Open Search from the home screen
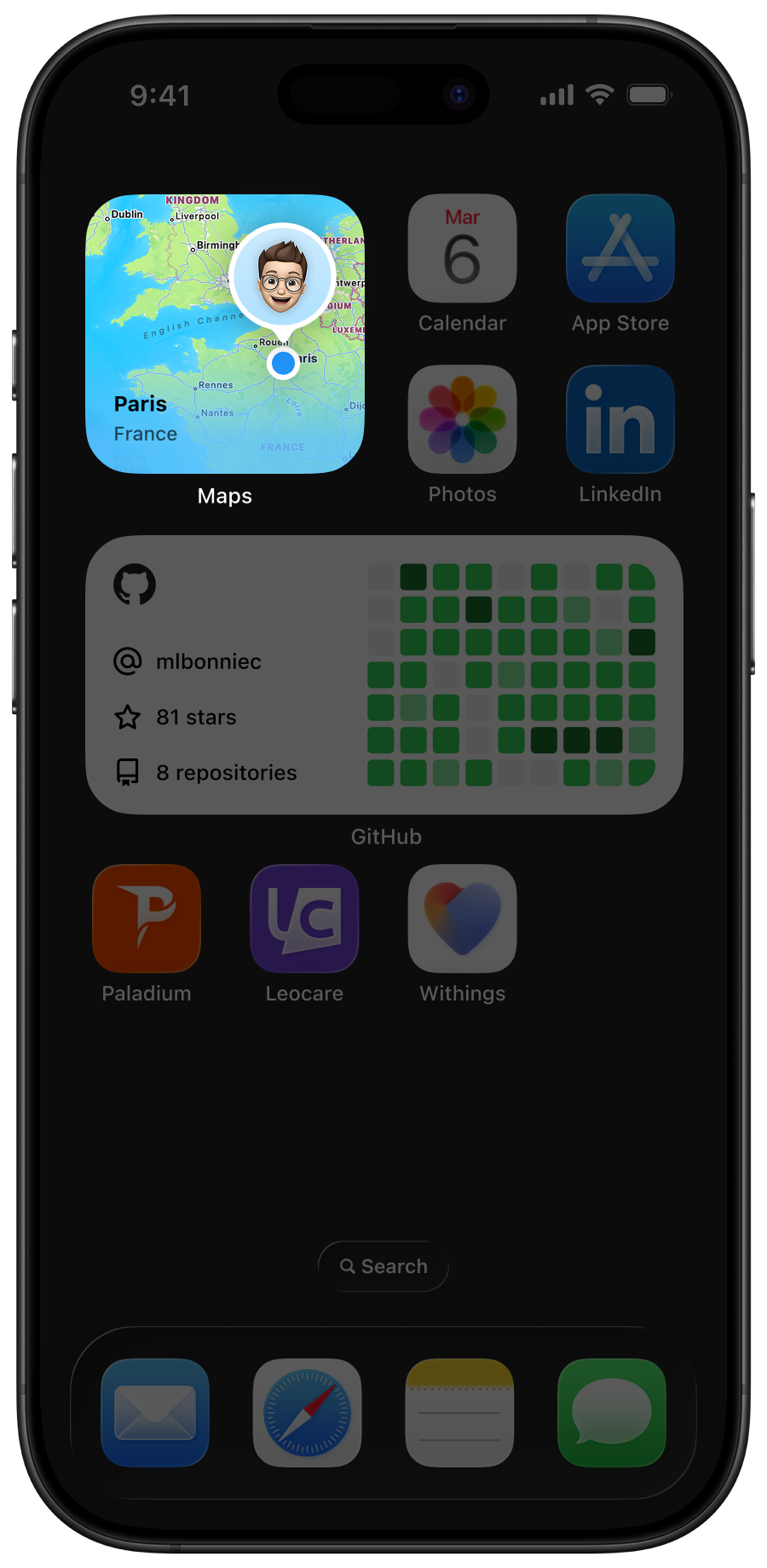 [x=383, y=1266]
